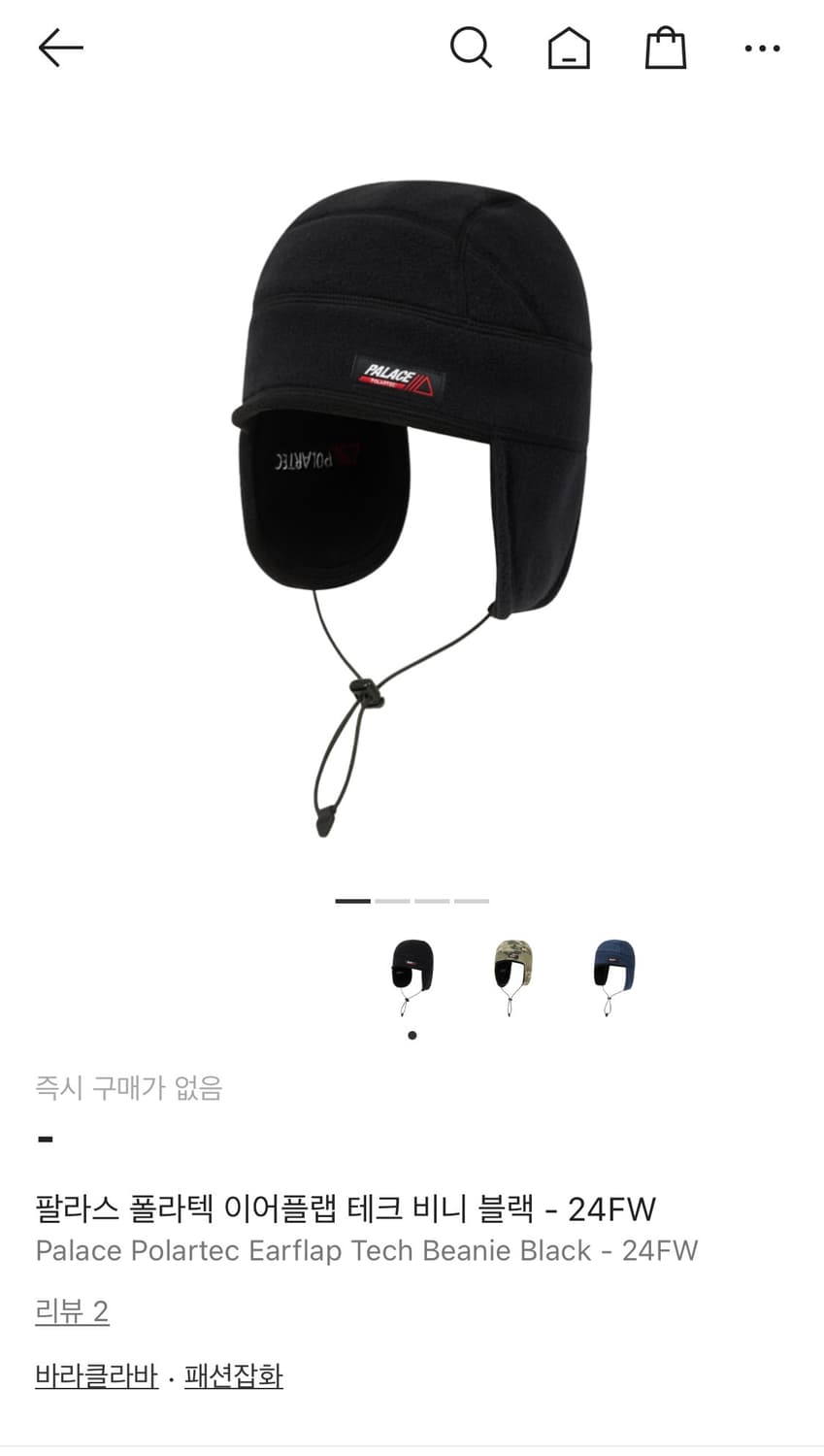Open the cart bag icon at top right
The image size is (824, 1456).
tap(666, 47)
